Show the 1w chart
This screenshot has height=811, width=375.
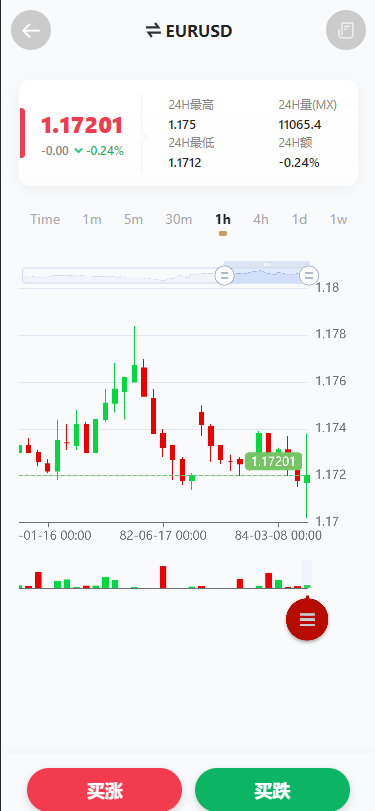(338, 219)
